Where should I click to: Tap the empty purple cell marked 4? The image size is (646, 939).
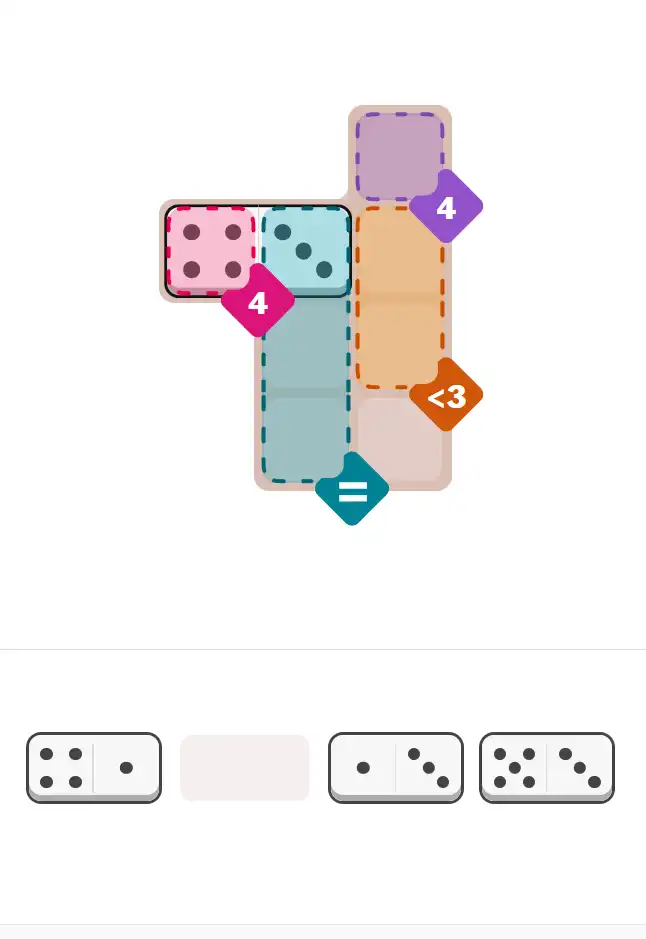[400, 155]
